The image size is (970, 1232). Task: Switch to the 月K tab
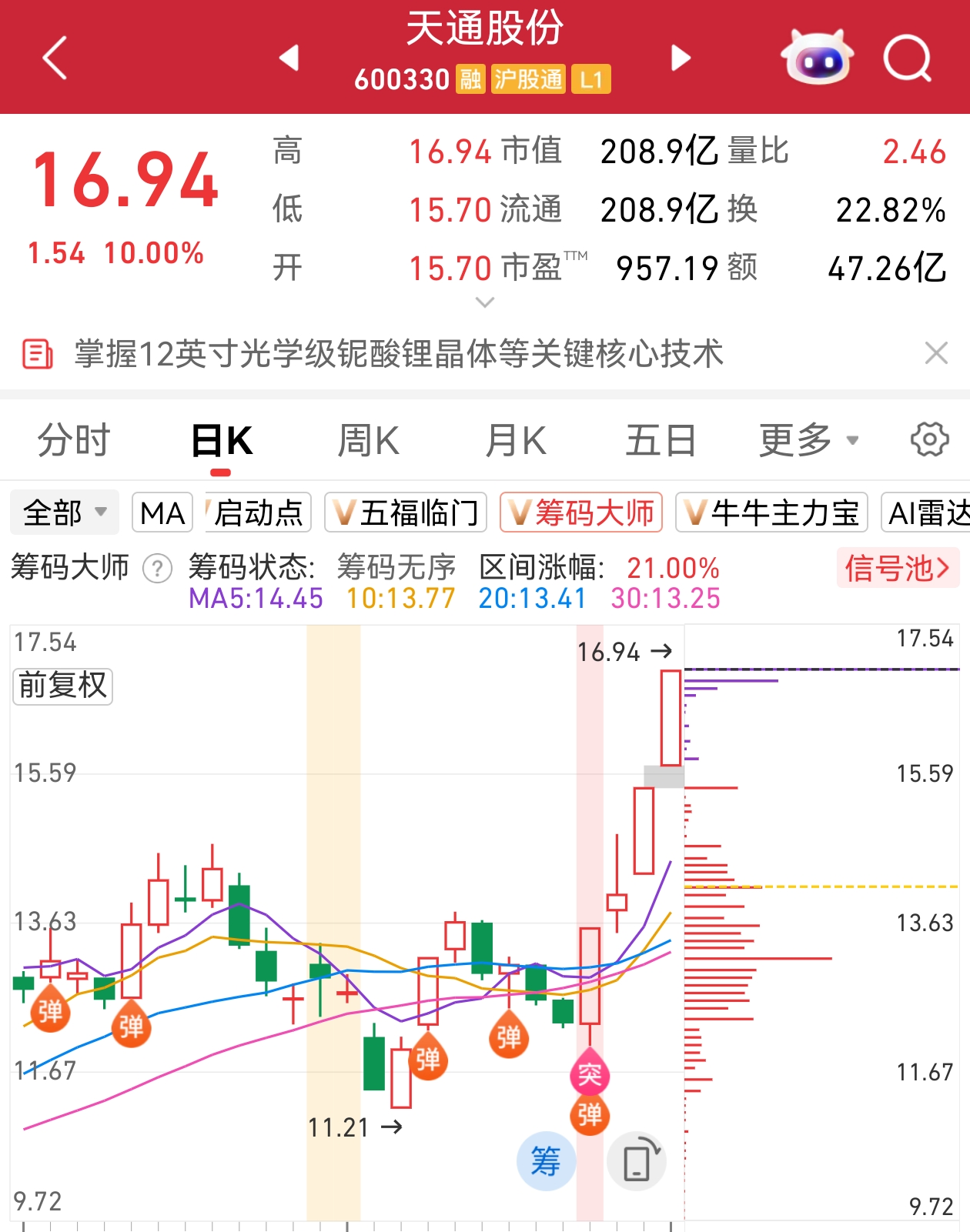pyautogui.click(x=515, y=441)
